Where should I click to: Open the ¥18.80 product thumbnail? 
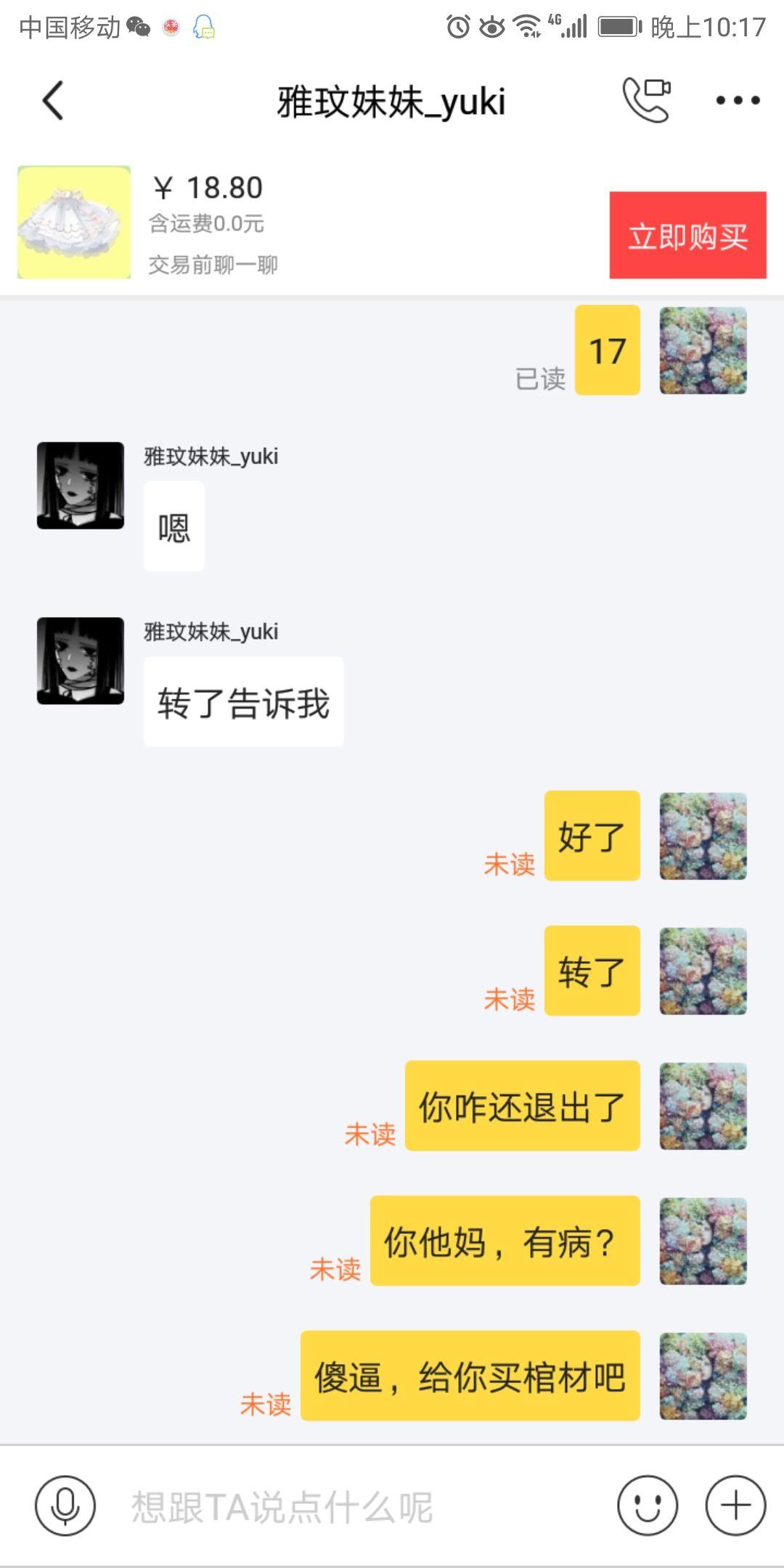[74, 222]
